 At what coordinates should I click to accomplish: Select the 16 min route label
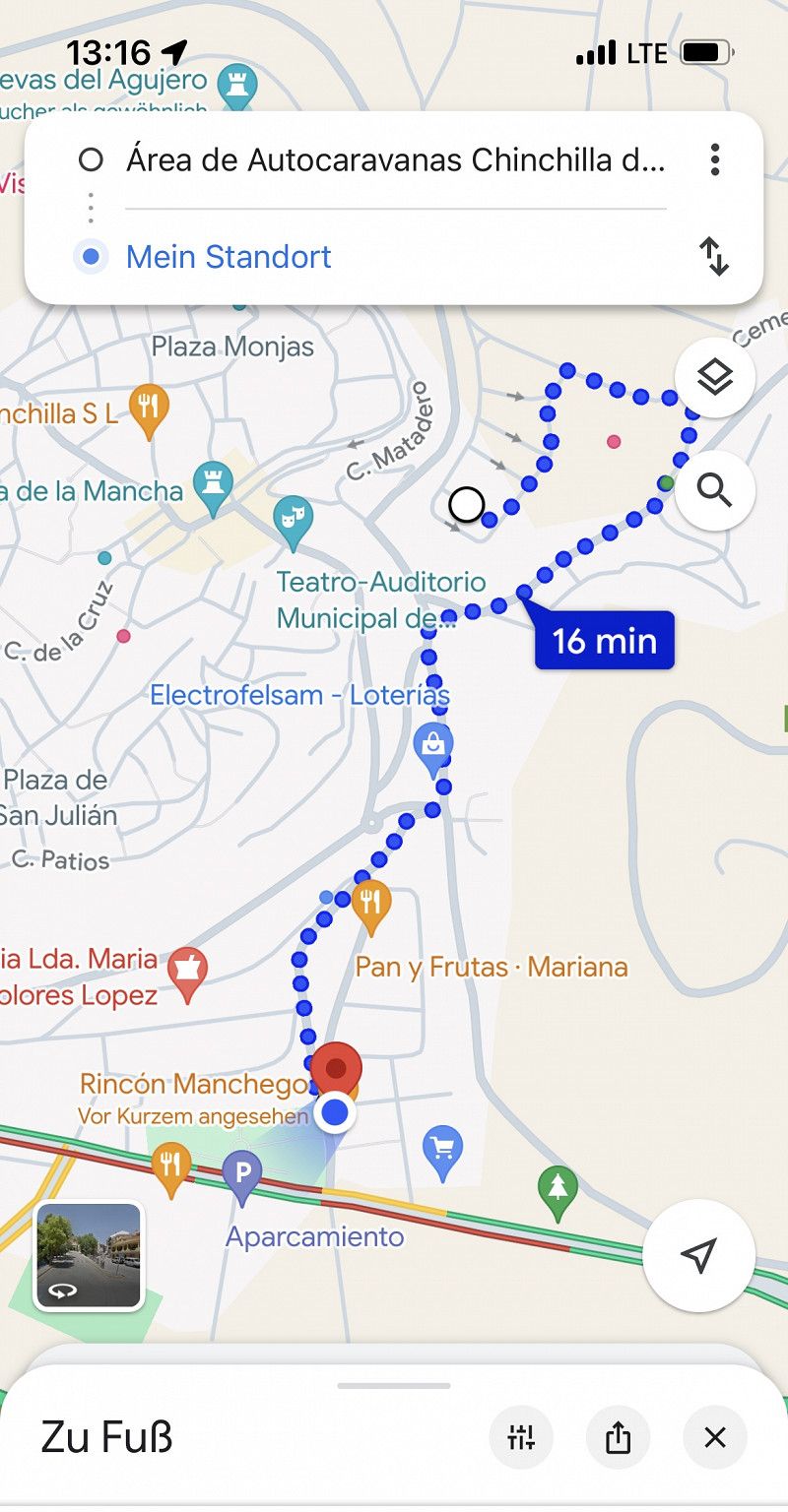tap(604, 641)
